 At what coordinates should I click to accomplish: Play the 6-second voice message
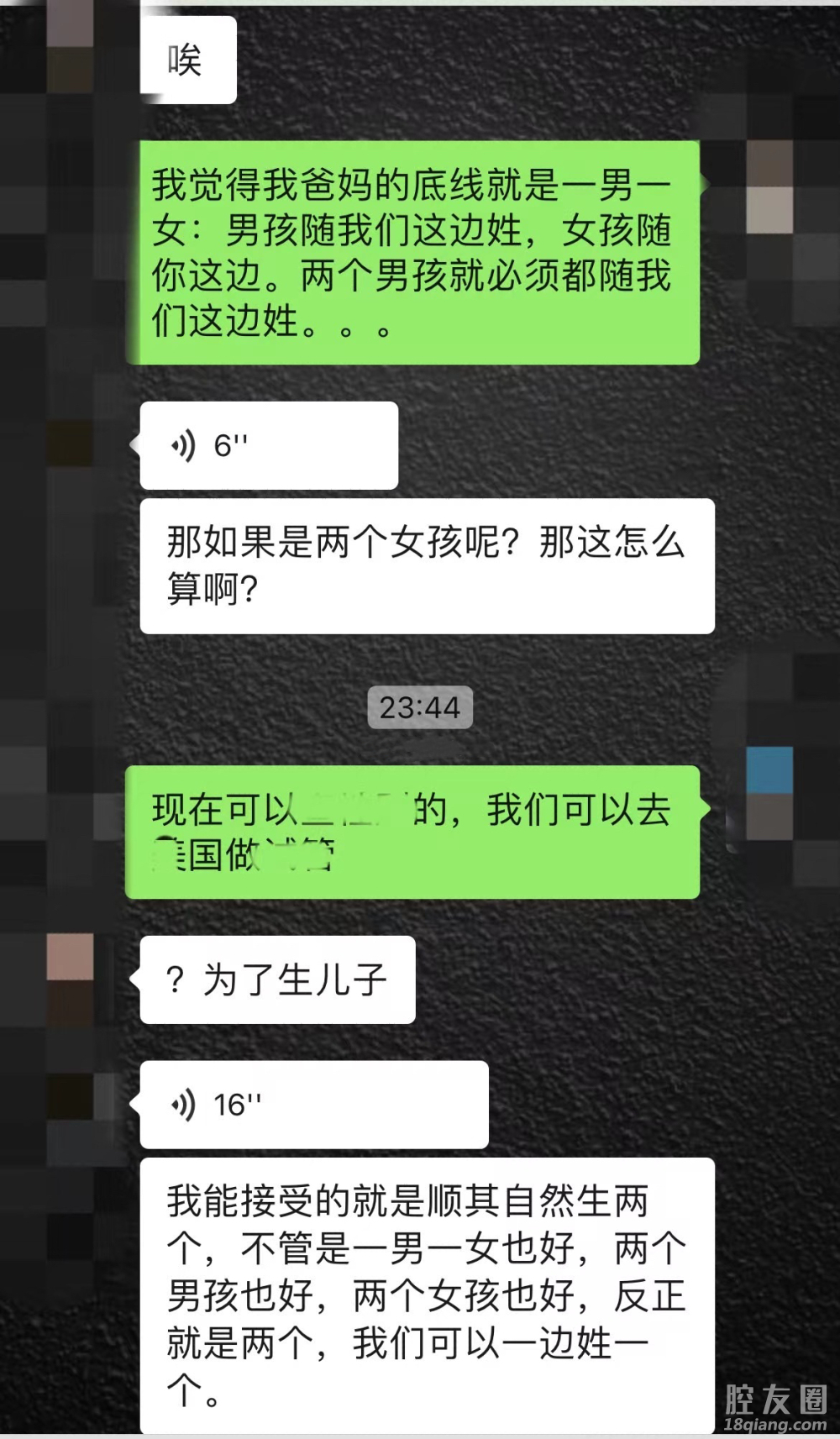(268, 446)
